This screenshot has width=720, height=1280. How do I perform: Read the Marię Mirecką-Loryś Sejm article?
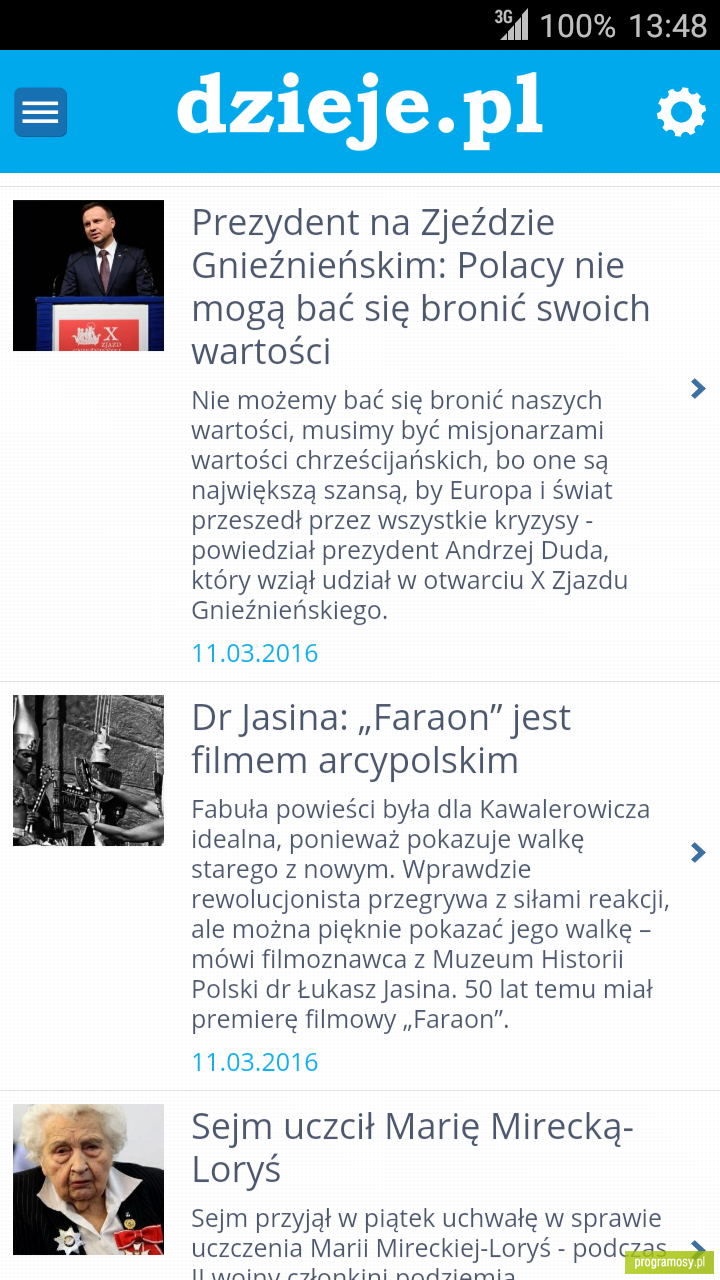coord(360,1186)
